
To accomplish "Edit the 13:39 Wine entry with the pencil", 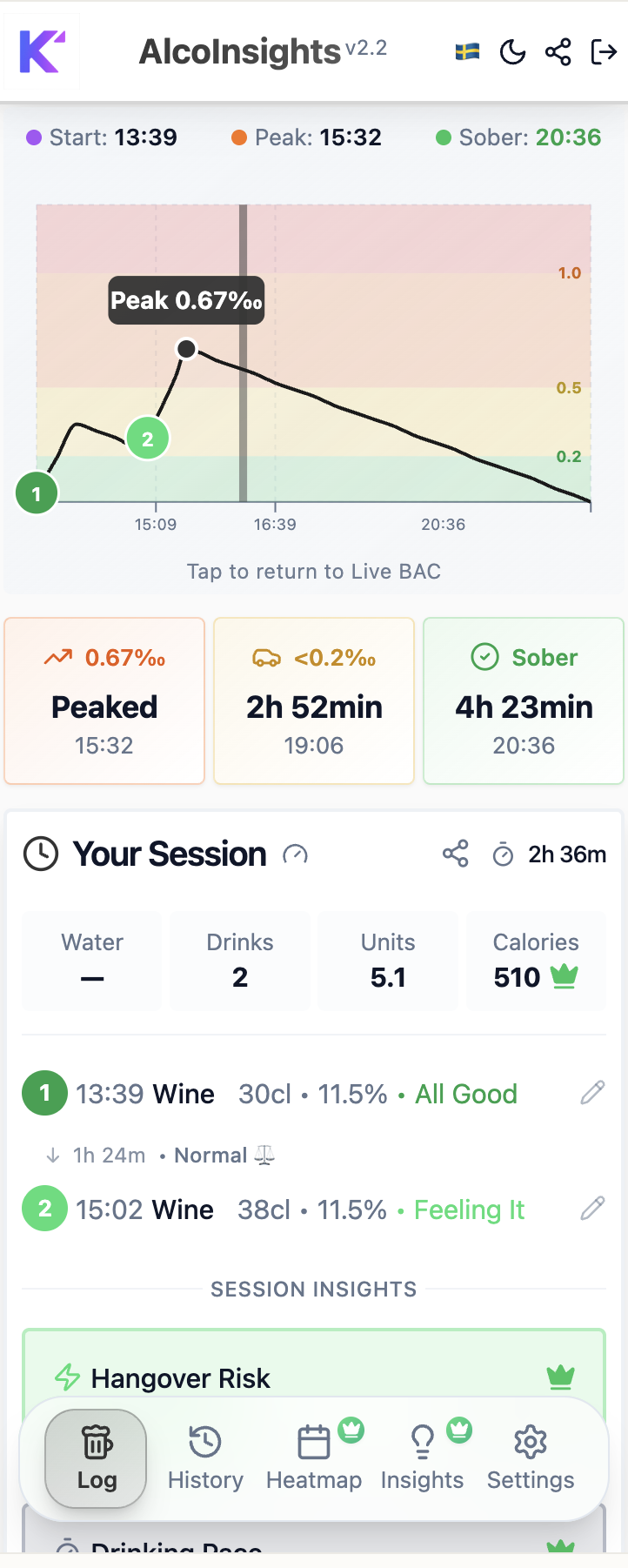I will click(592, 1093).
